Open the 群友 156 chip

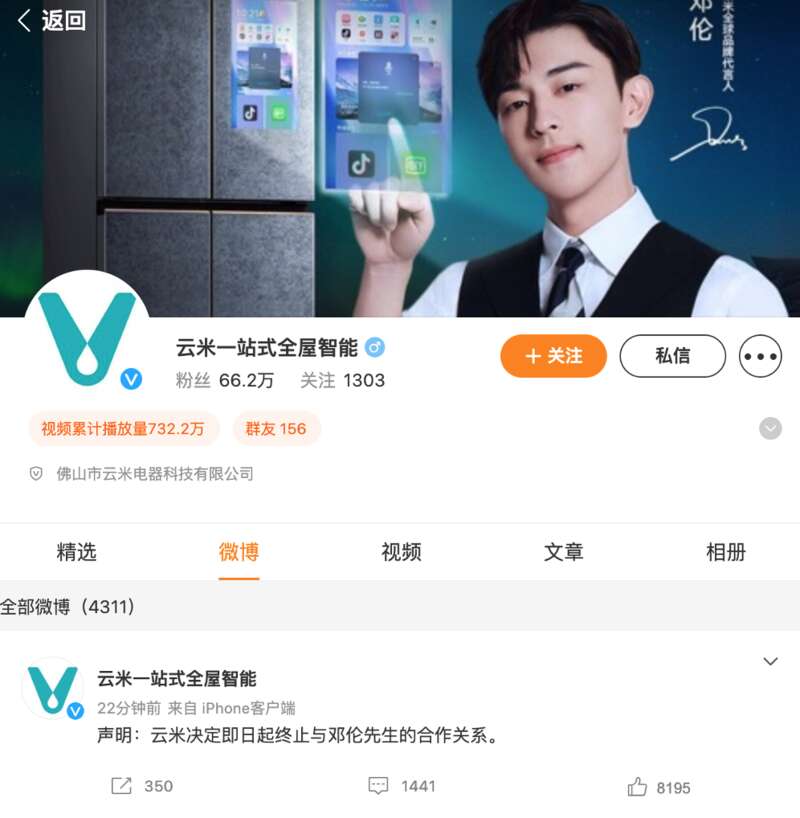(276, 429)
